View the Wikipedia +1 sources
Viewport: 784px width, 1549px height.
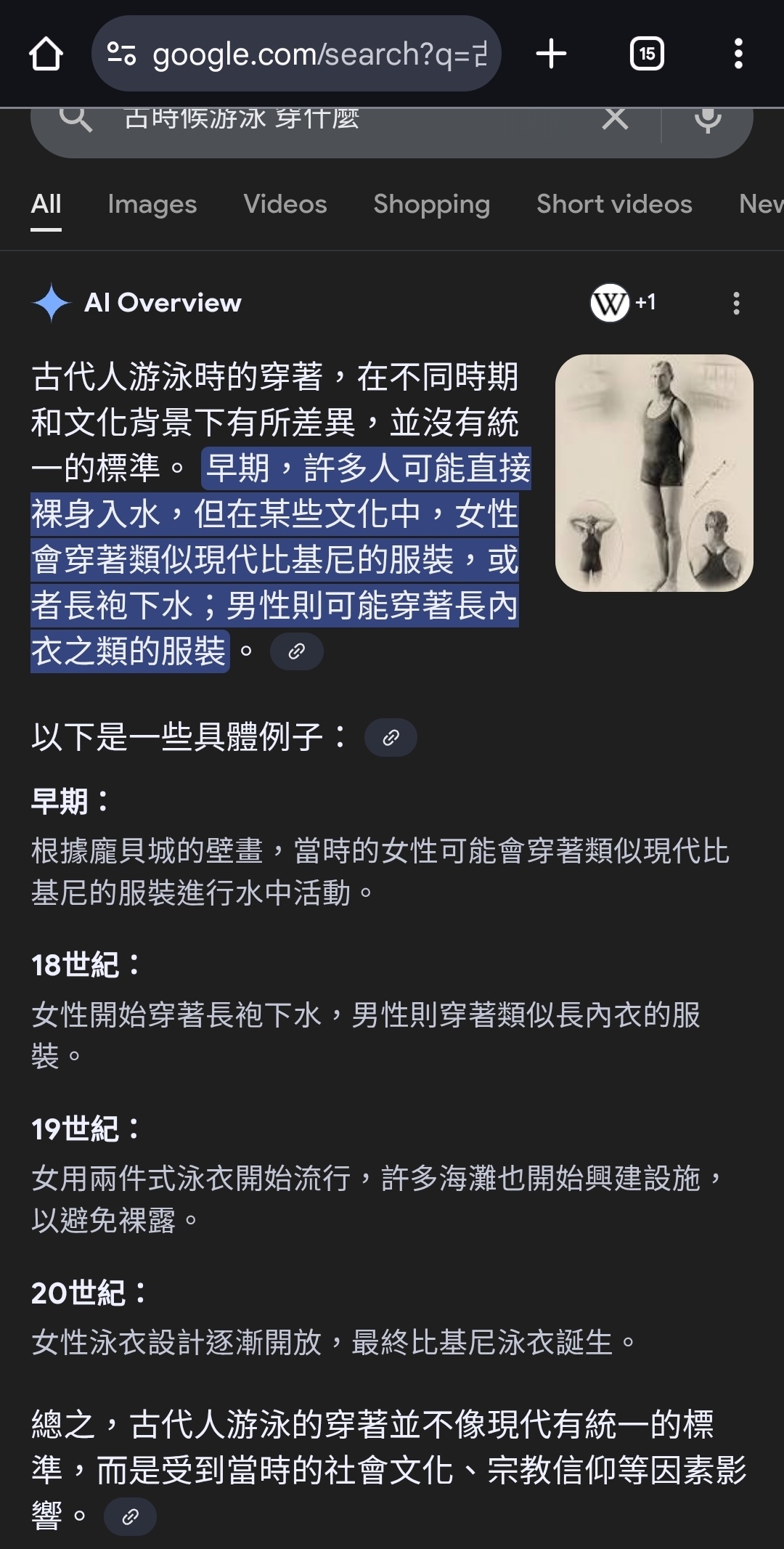tap(623, 303)
